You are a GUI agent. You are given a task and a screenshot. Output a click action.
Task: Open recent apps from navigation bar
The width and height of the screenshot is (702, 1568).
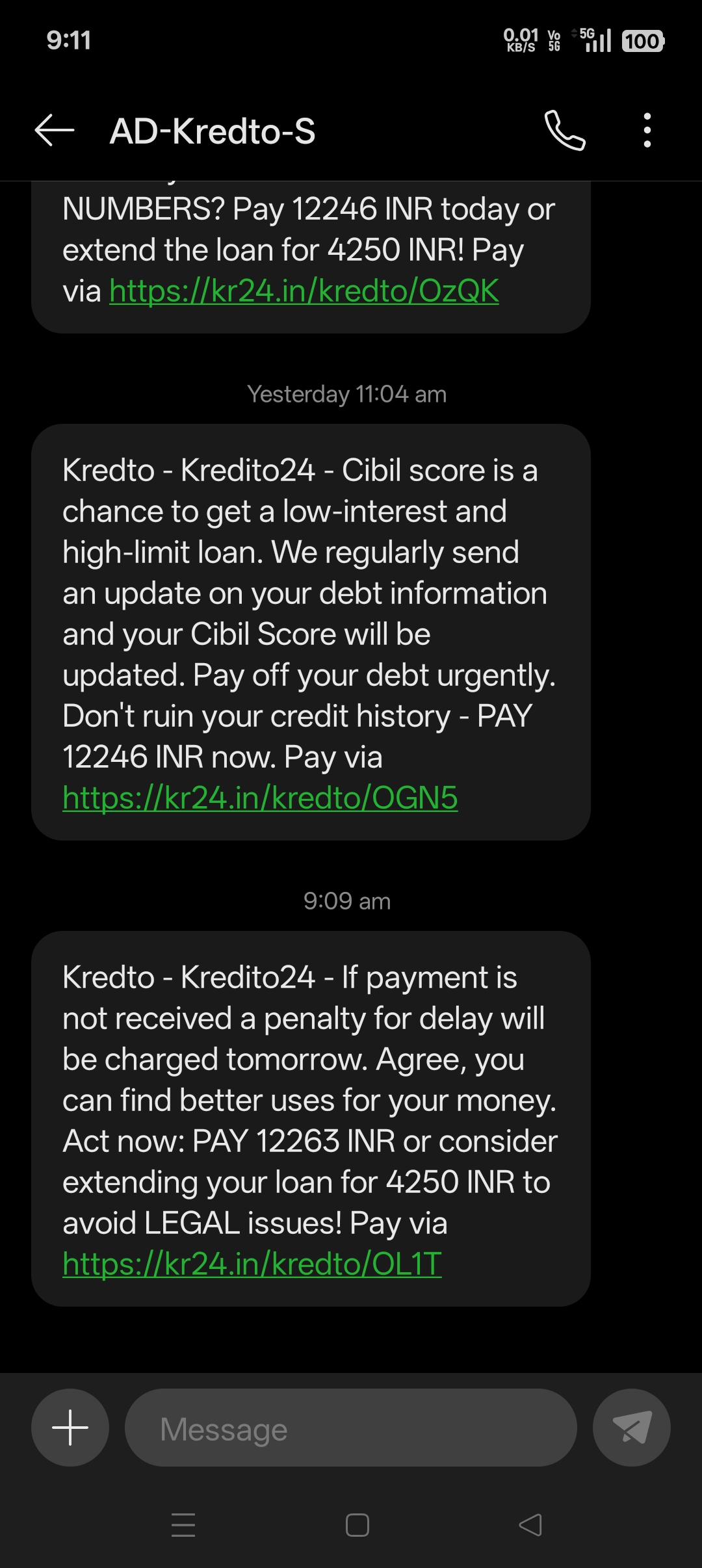point(183,1525)
